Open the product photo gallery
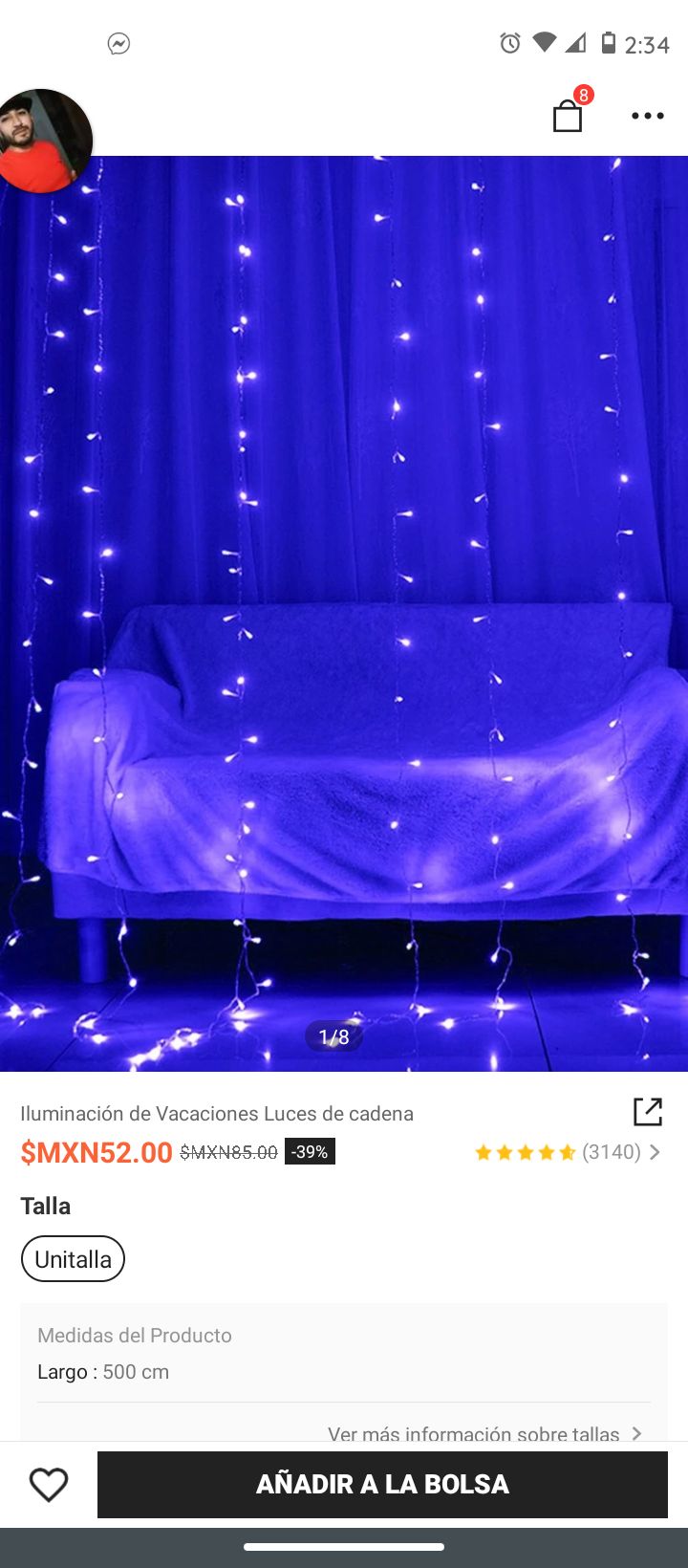 tap(344, 613)
